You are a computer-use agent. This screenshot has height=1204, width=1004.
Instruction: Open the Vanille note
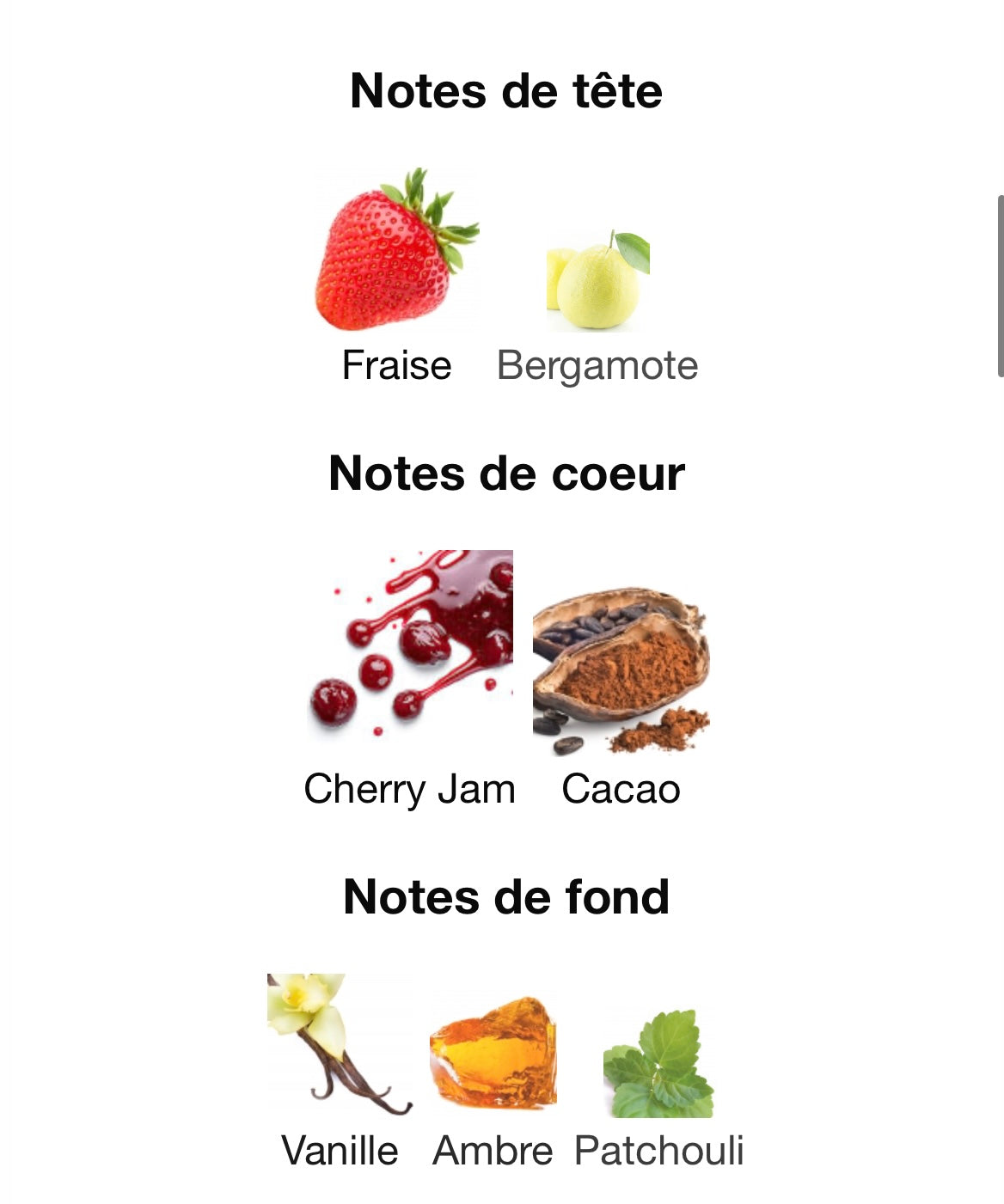point(340,1045)
